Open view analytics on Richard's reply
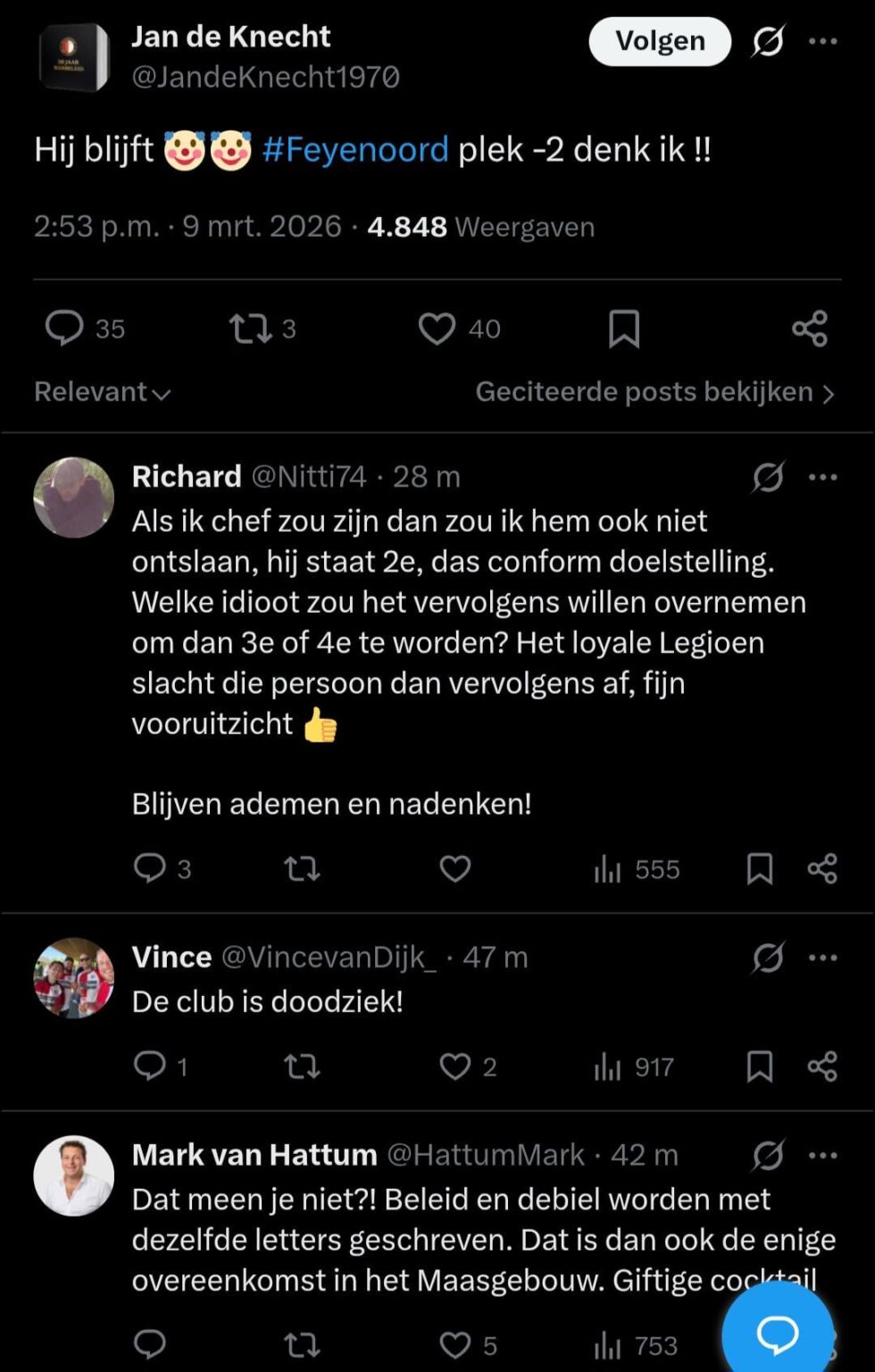This screenshot has width=875, height=1372. pos(608,867)
